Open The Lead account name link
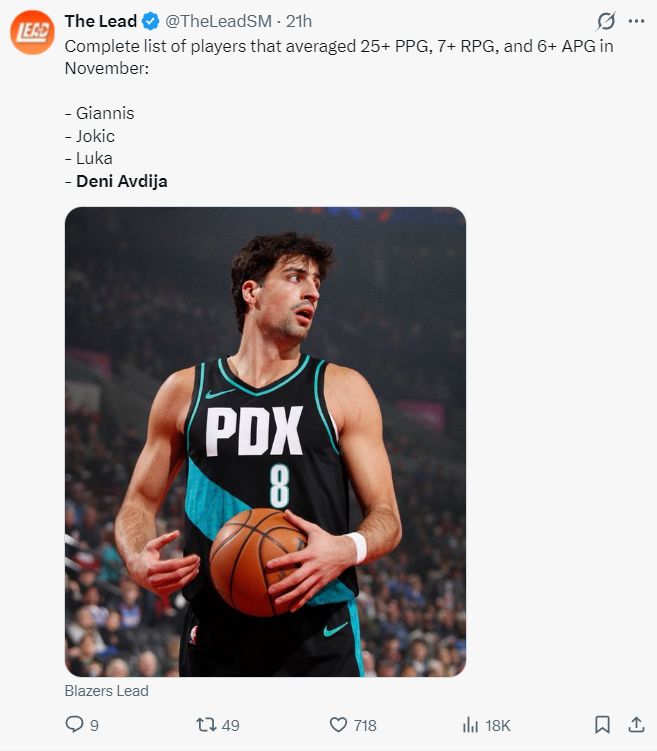Image resolution: width=657 pixels, height=751 pixels. [100, 21]
